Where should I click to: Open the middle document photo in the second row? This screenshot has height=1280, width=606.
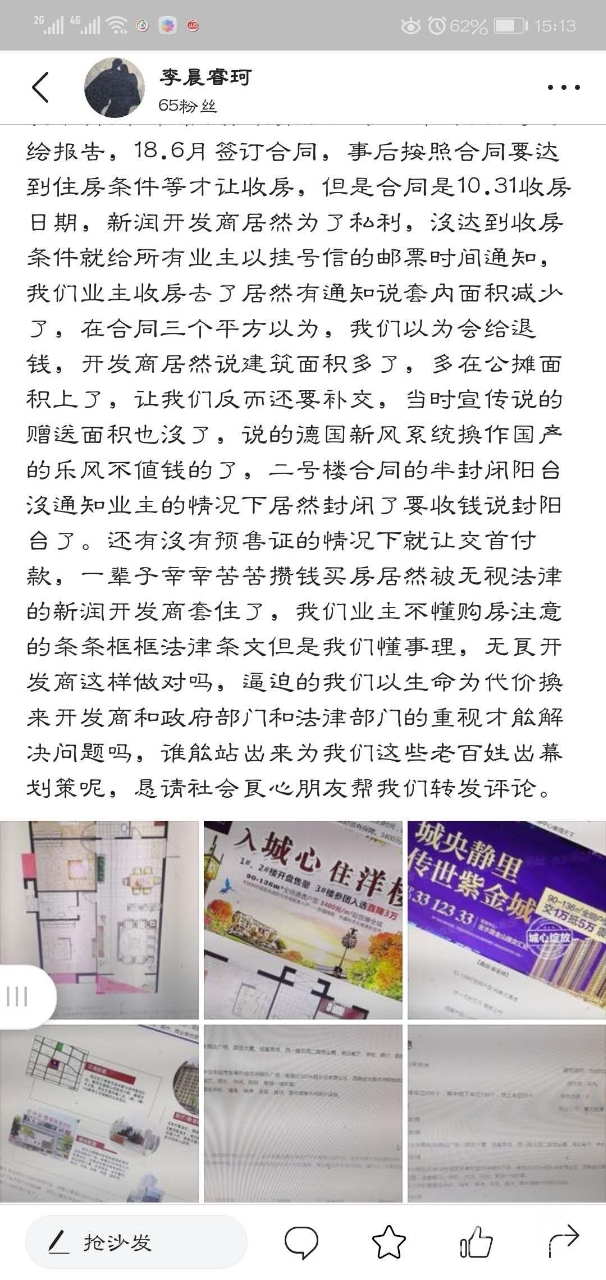[x=303, y=1112]
